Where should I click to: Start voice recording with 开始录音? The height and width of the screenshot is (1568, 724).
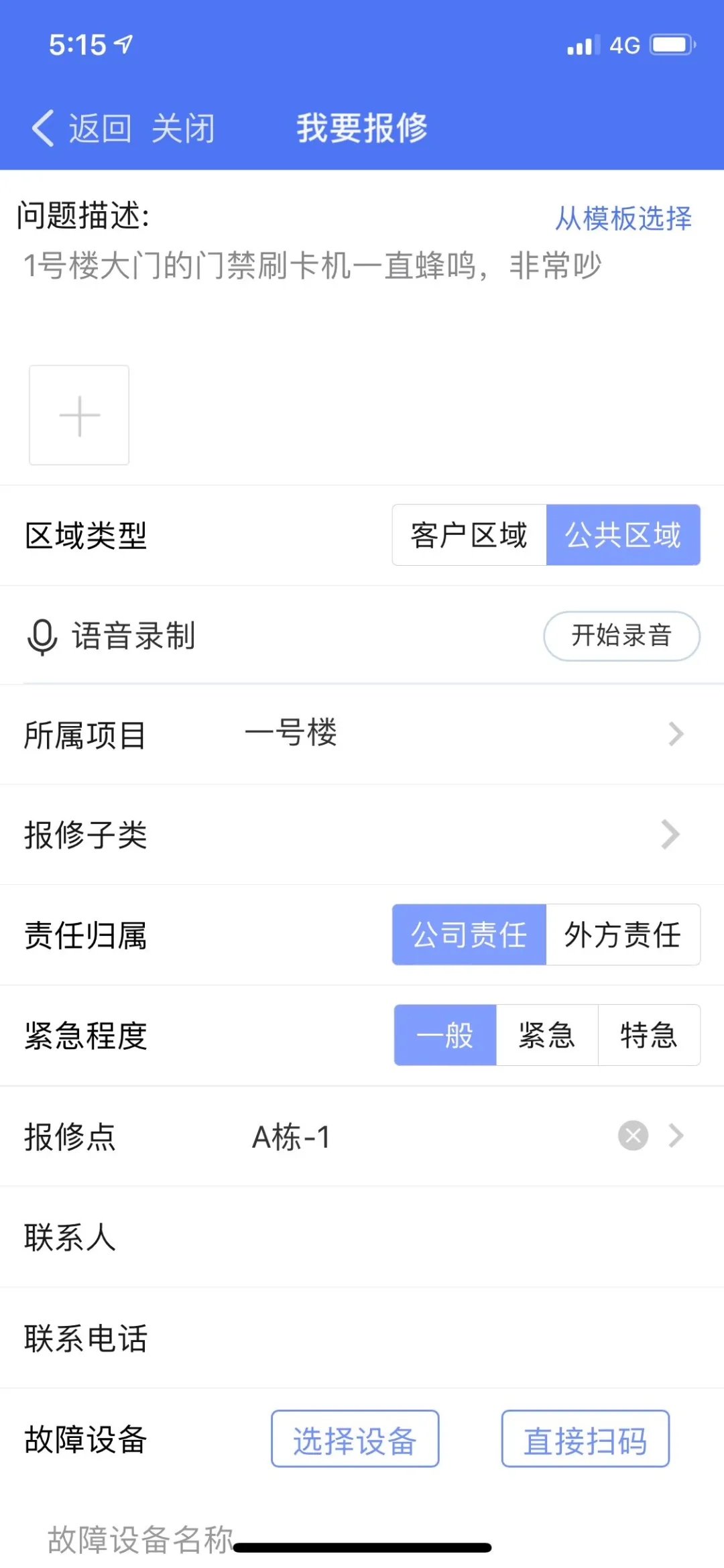(x=621, y=636)
